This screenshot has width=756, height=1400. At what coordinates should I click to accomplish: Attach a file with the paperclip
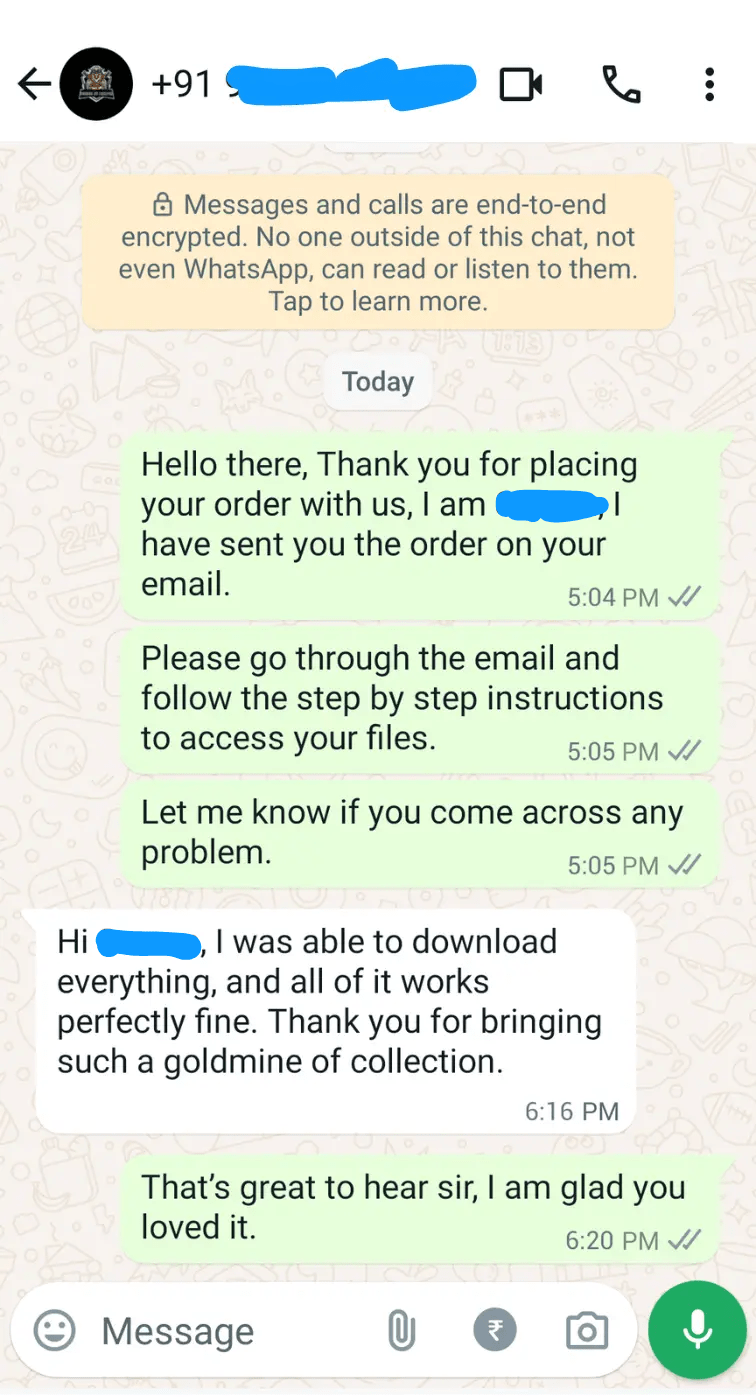(401, 1331)
